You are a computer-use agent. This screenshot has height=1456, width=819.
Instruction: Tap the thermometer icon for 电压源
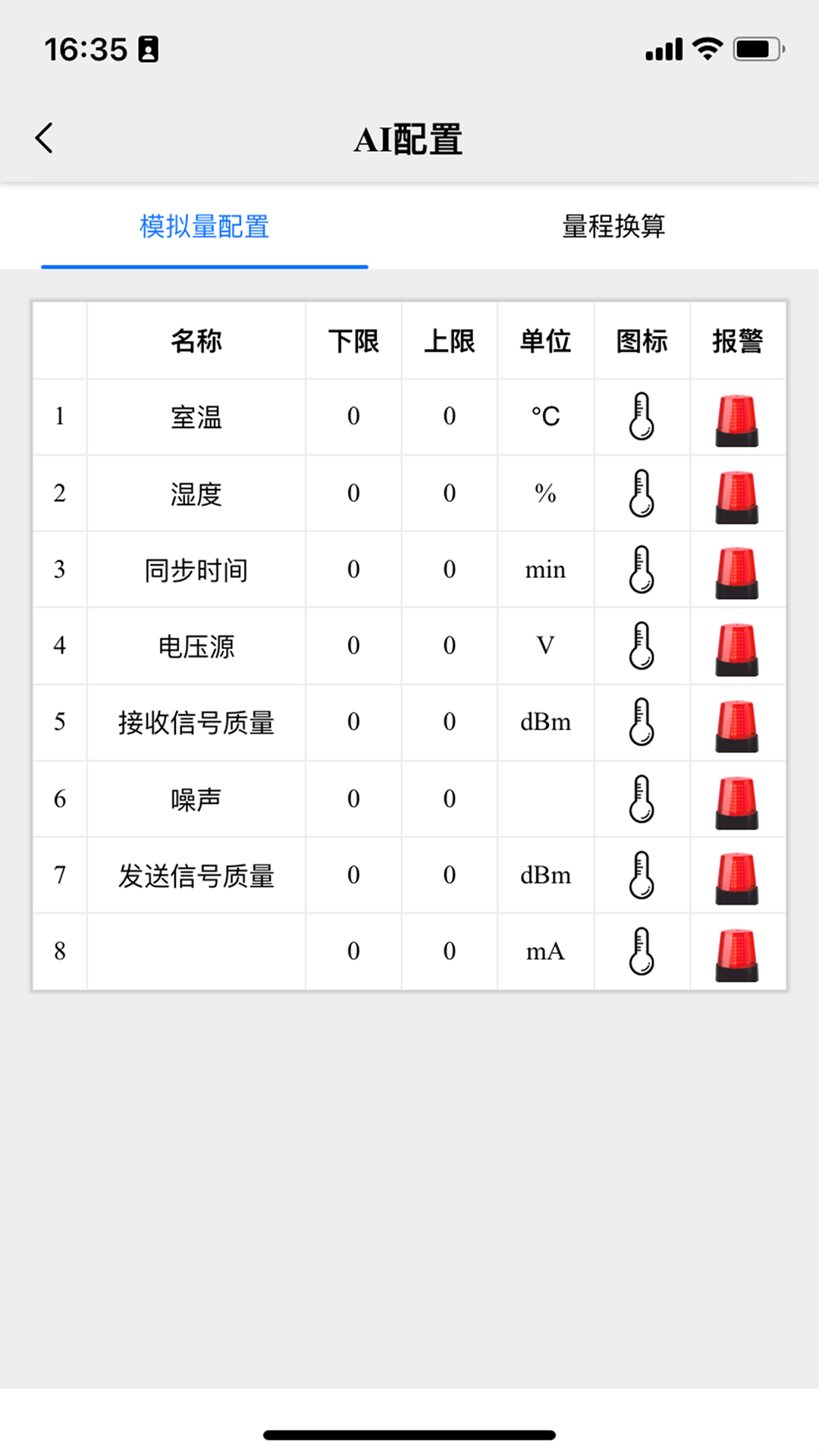(x=642, y=645)
